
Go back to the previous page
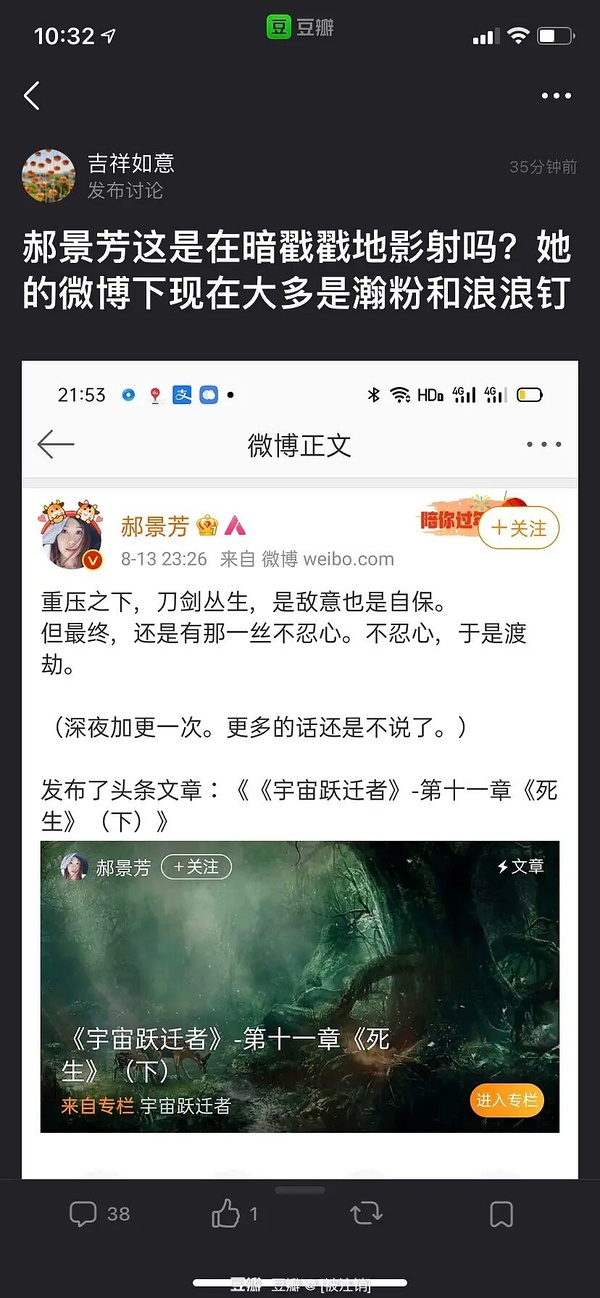click(32, 96)
